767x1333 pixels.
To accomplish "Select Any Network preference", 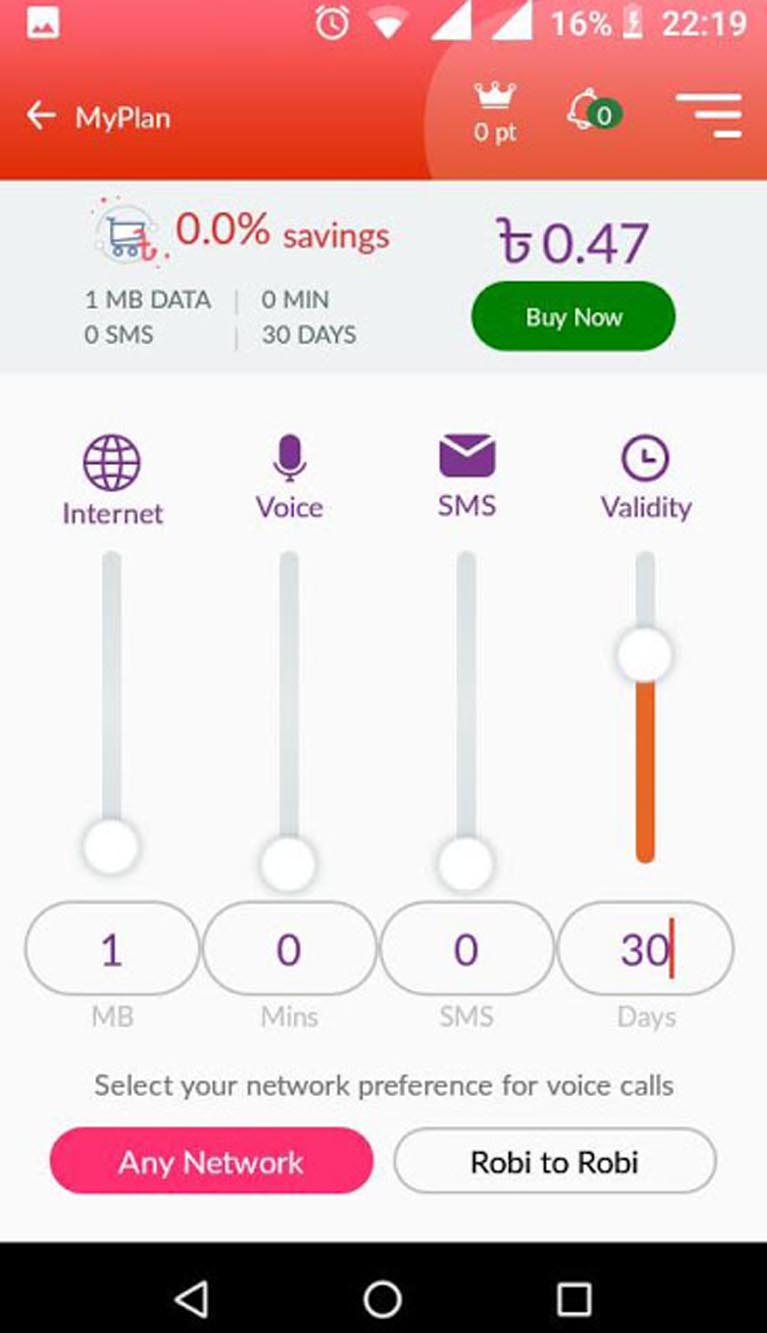I will [x=211, y=1162].
